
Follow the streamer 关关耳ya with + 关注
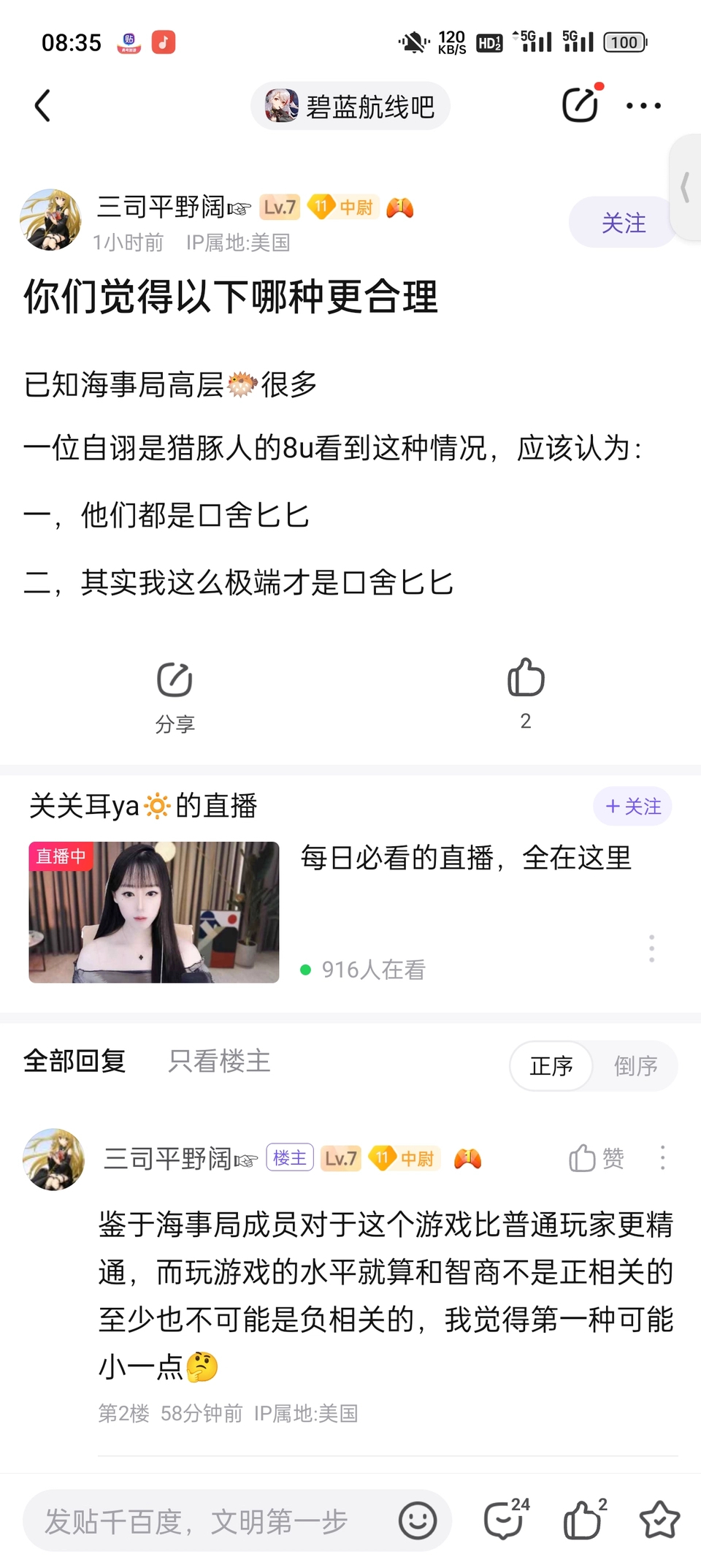632,807
